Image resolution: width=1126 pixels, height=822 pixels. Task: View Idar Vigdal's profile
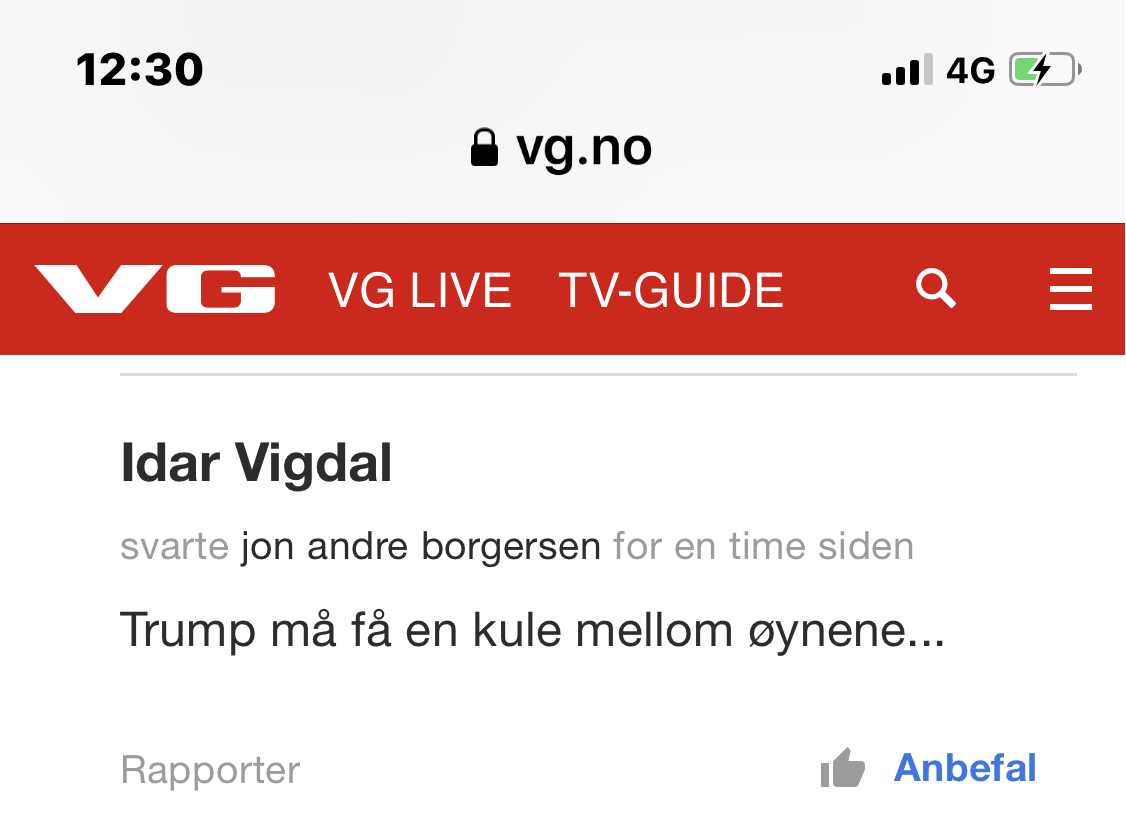(x=256, y=464)
